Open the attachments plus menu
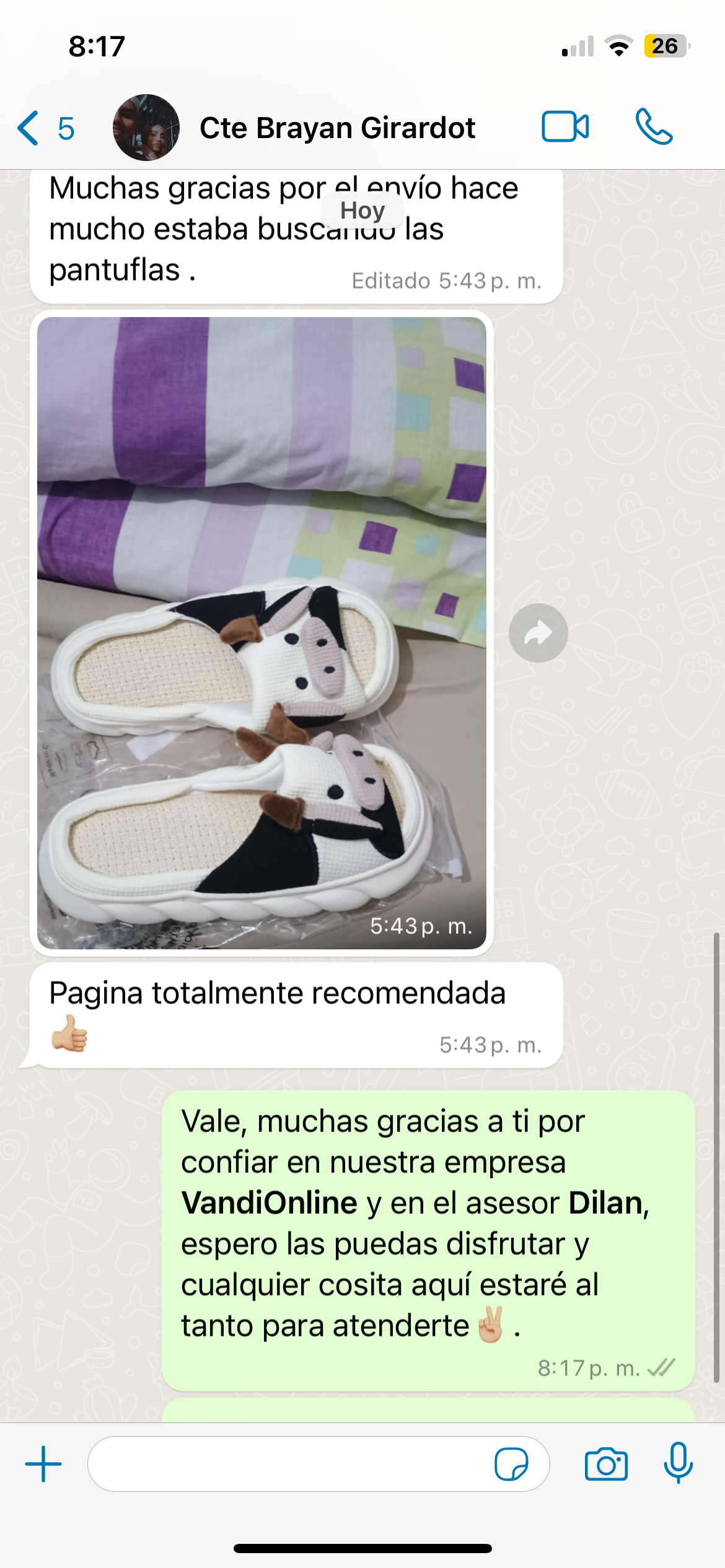This screenshot has width=725, height=1568. (x=43, y=1464)
